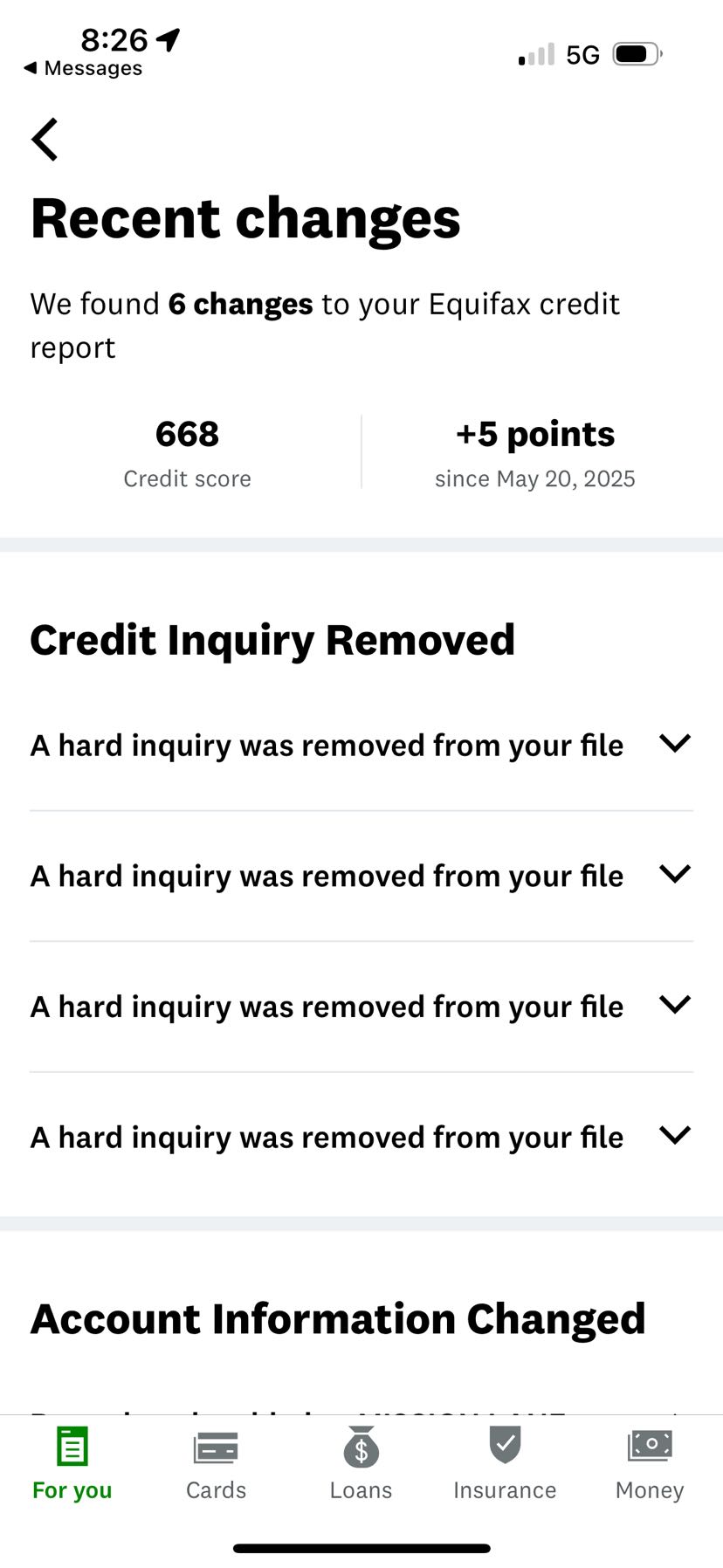Screen dimensions: 723x1568
Task: Switch to the Insurance tab
Action: [505, 1464]
